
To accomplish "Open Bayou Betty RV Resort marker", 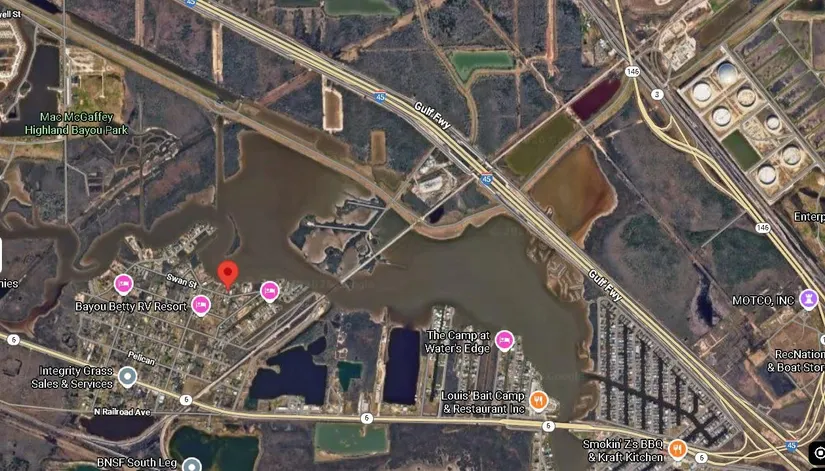I will coord(200,305).
